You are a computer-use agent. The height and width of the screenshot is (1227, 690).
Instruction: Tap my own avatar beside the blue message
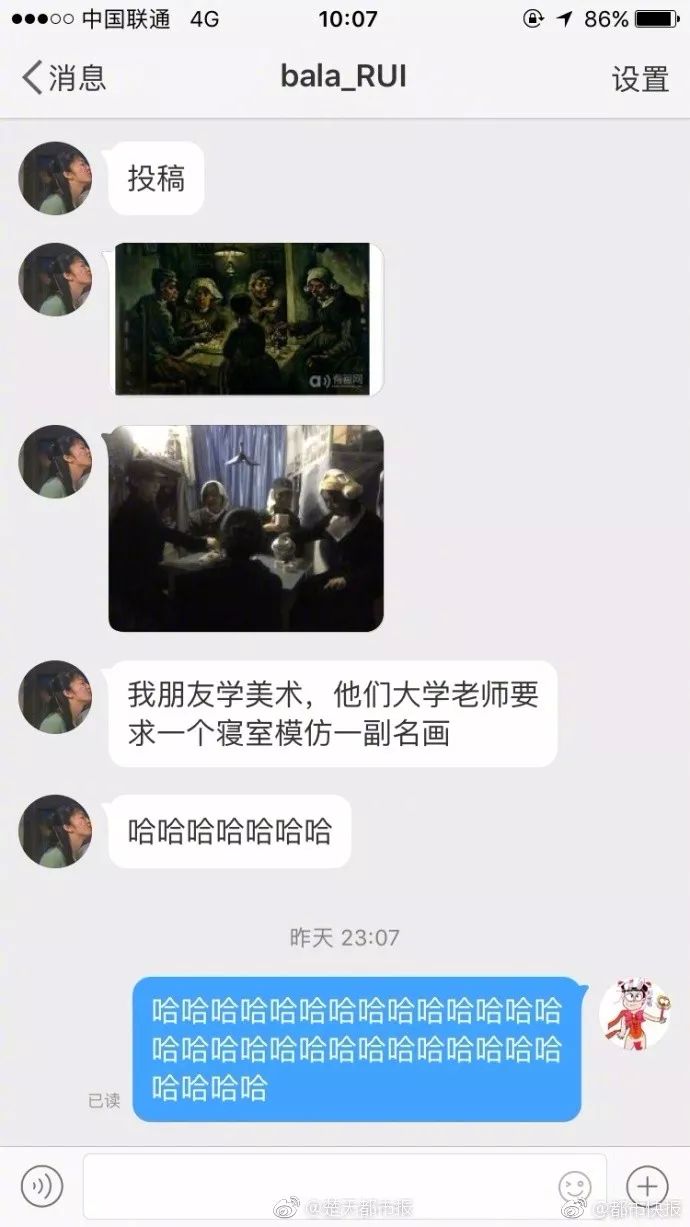(x=634, y=1014)
